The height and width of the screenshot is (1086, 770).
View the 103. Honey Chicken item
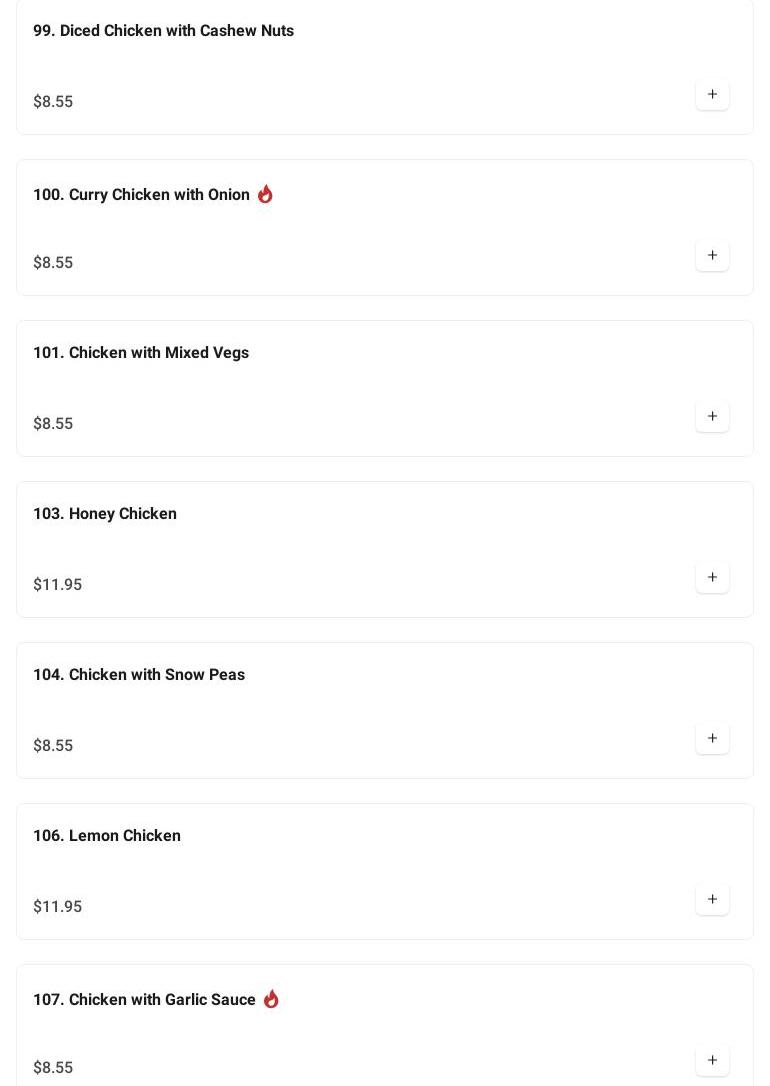pos(105,514)
